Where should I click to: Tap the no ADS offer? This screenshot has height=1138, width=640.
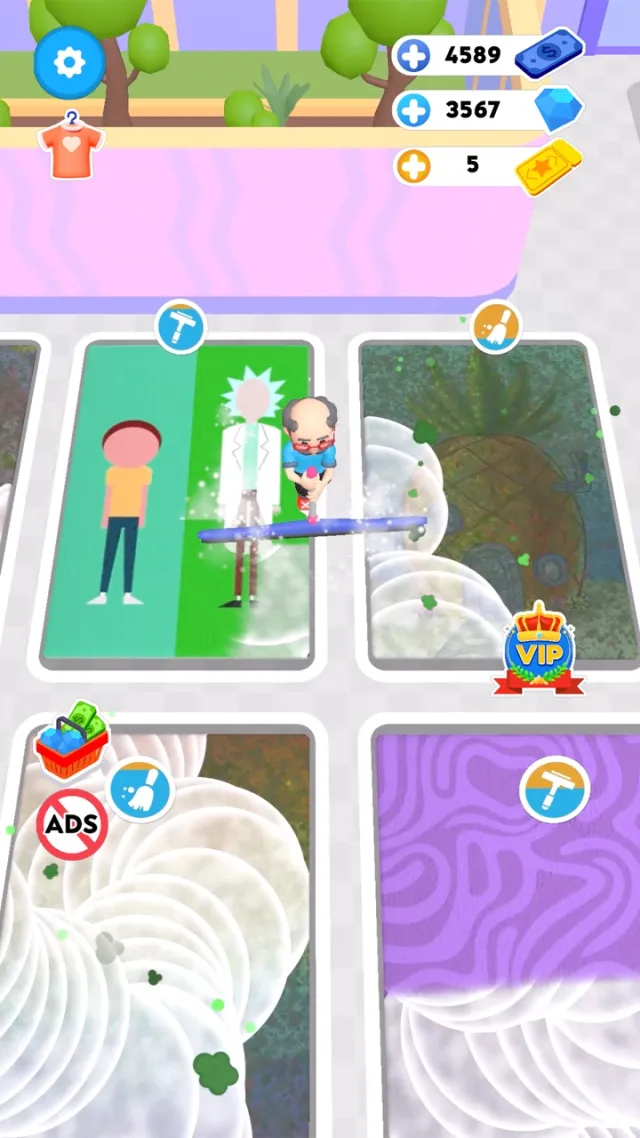(72, 824)
